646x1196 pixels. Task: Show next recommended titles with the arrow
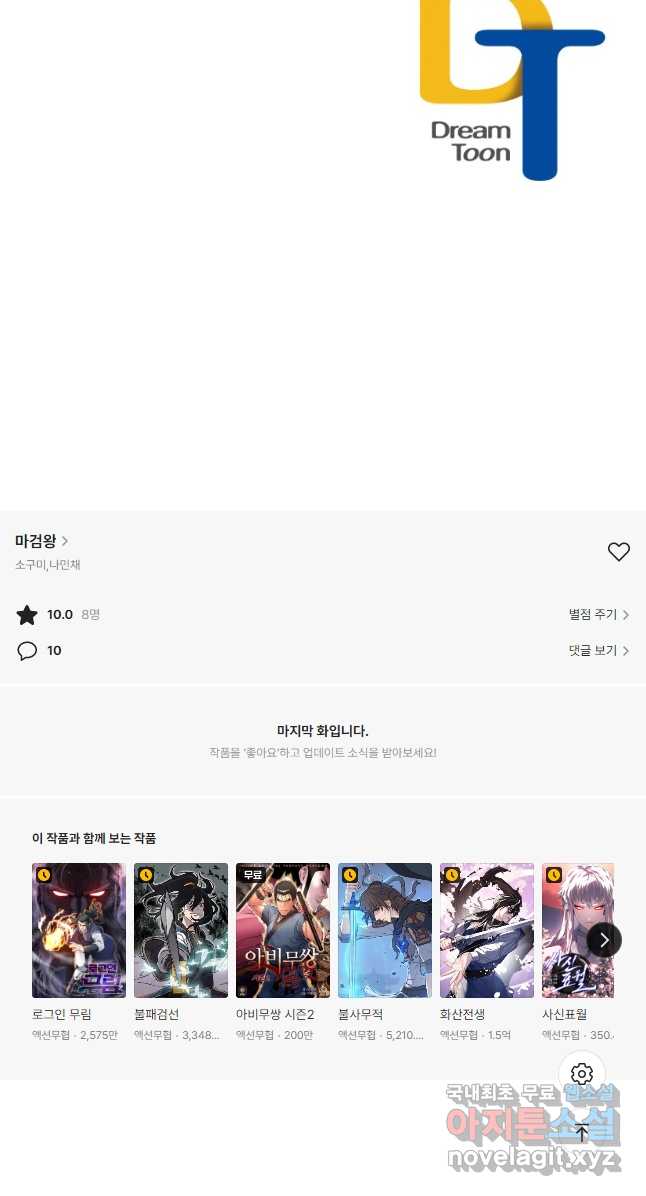(x=604, y=940)
